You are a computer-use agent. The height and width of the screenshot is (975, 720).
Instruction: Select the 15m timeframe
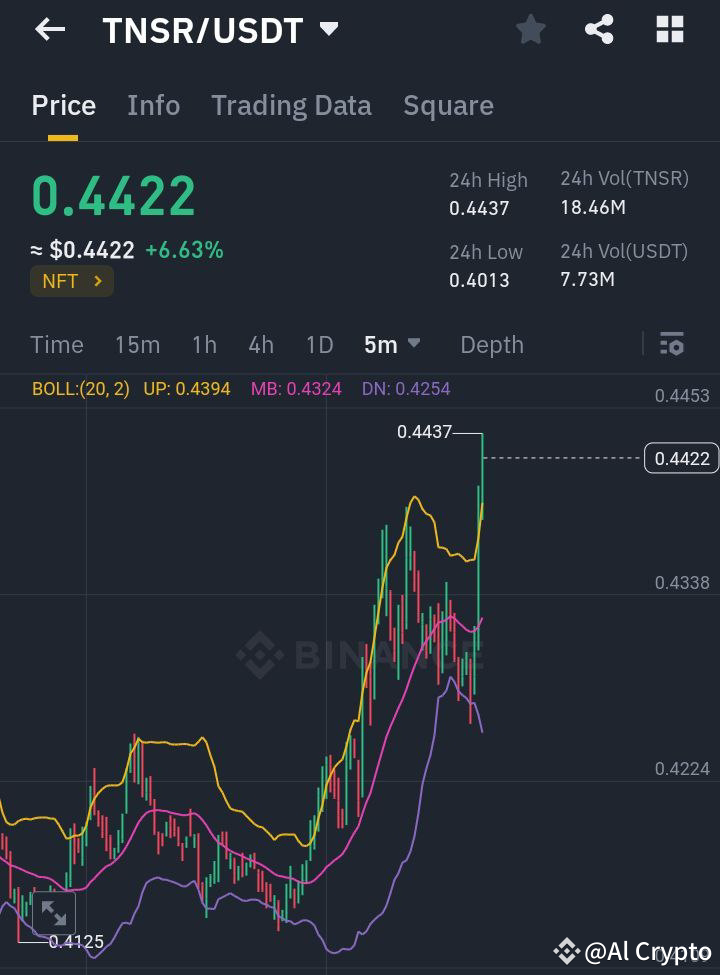tap(137, 344)
